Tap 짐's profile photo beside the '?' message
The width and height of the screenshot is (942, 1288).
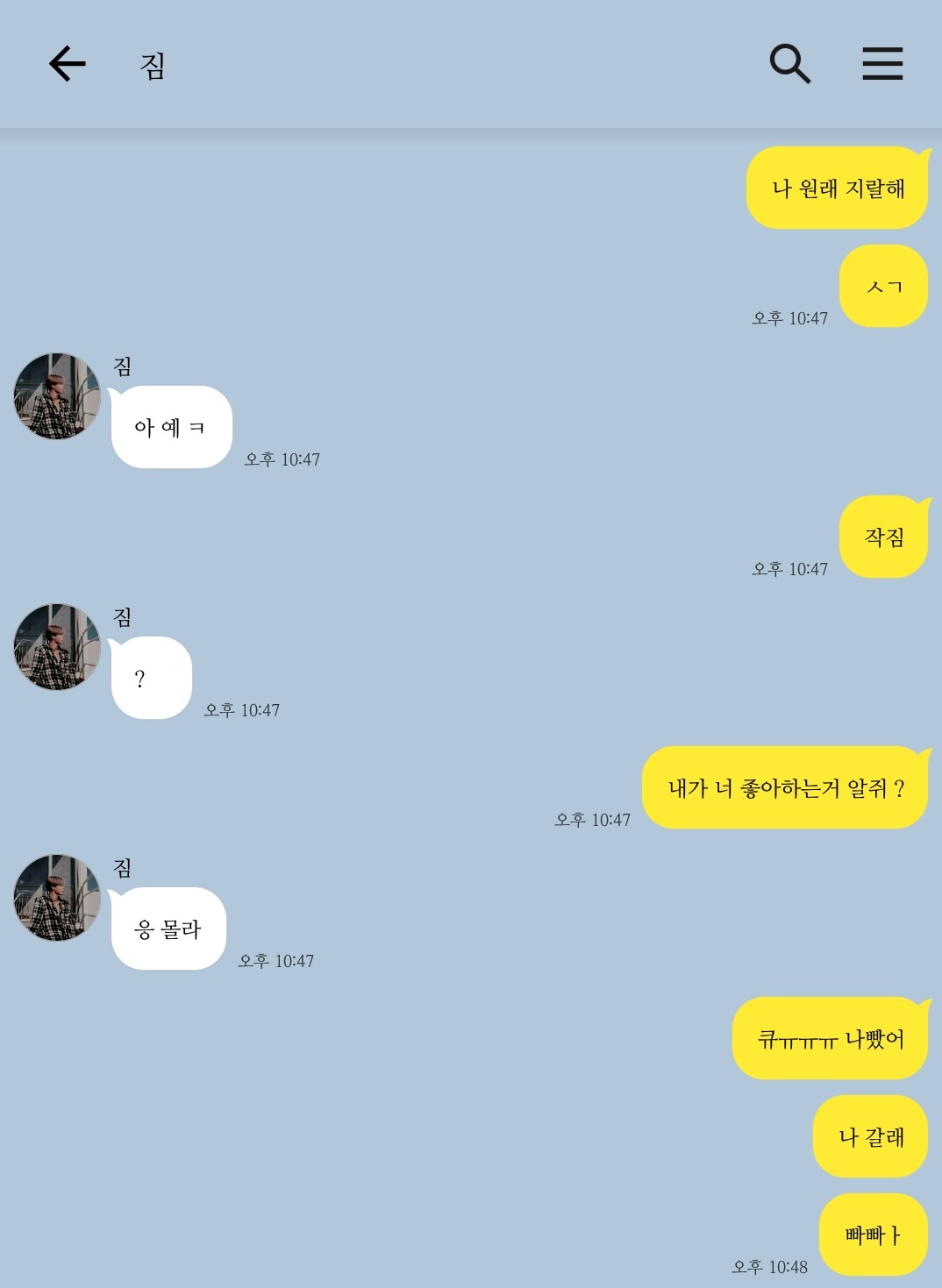(x=57, y=647)
